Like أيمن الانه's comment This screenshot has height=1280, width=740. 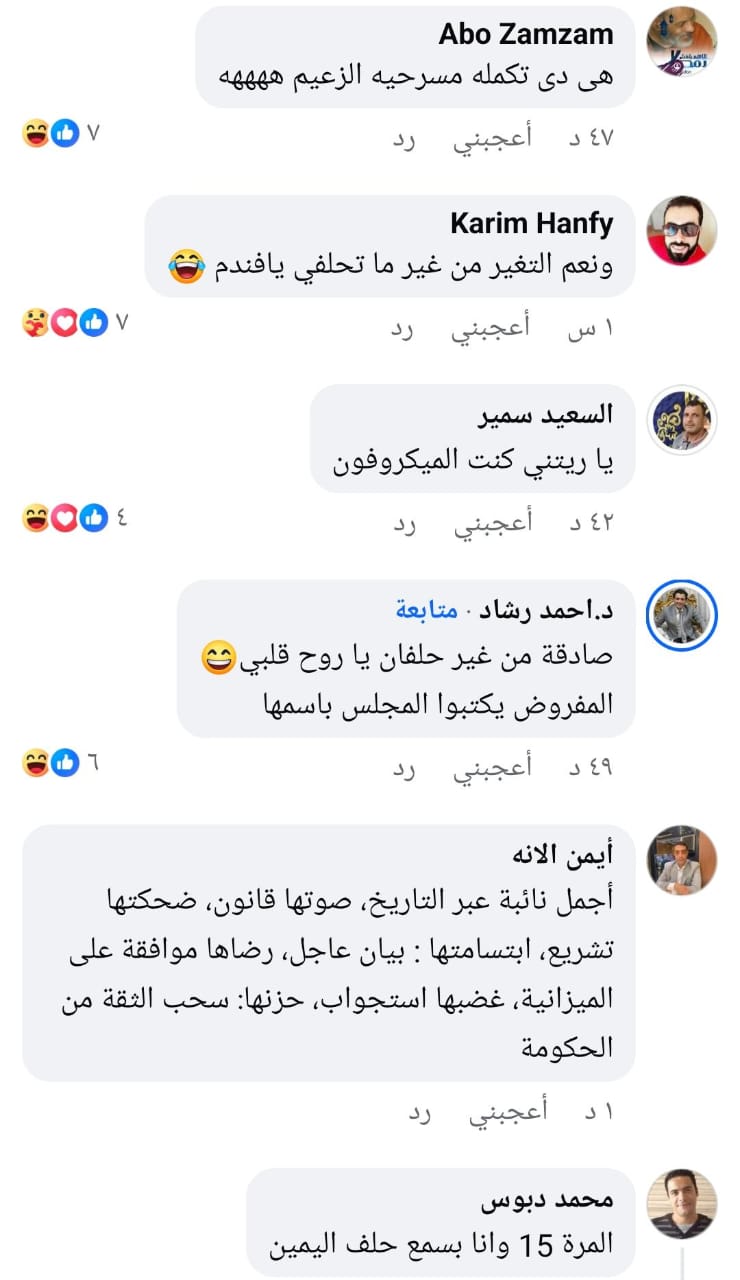tap(509, 1113)
